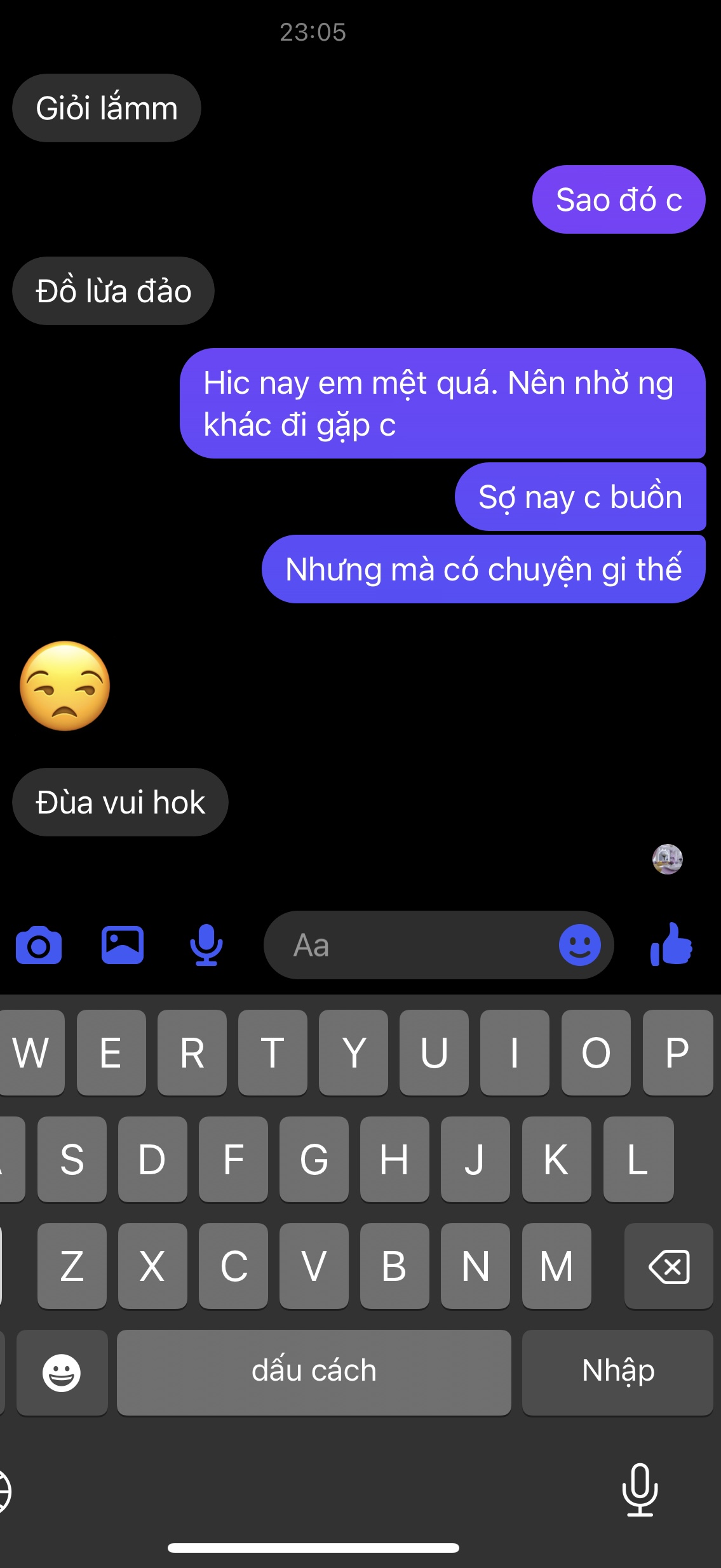Open the keyboard's emoji key
Viewport: 721px width, 1568px height.
[62, 1372]
